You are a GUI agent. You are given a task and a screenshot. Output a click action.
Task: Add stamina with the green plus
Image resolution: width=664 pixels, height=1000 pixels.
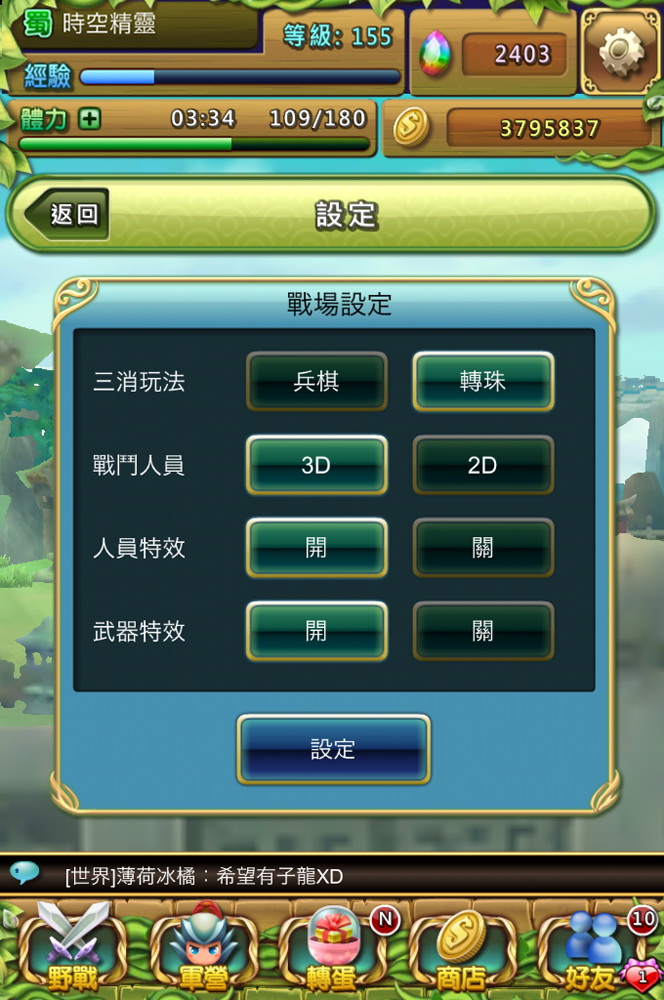click(x=90, y=119)
